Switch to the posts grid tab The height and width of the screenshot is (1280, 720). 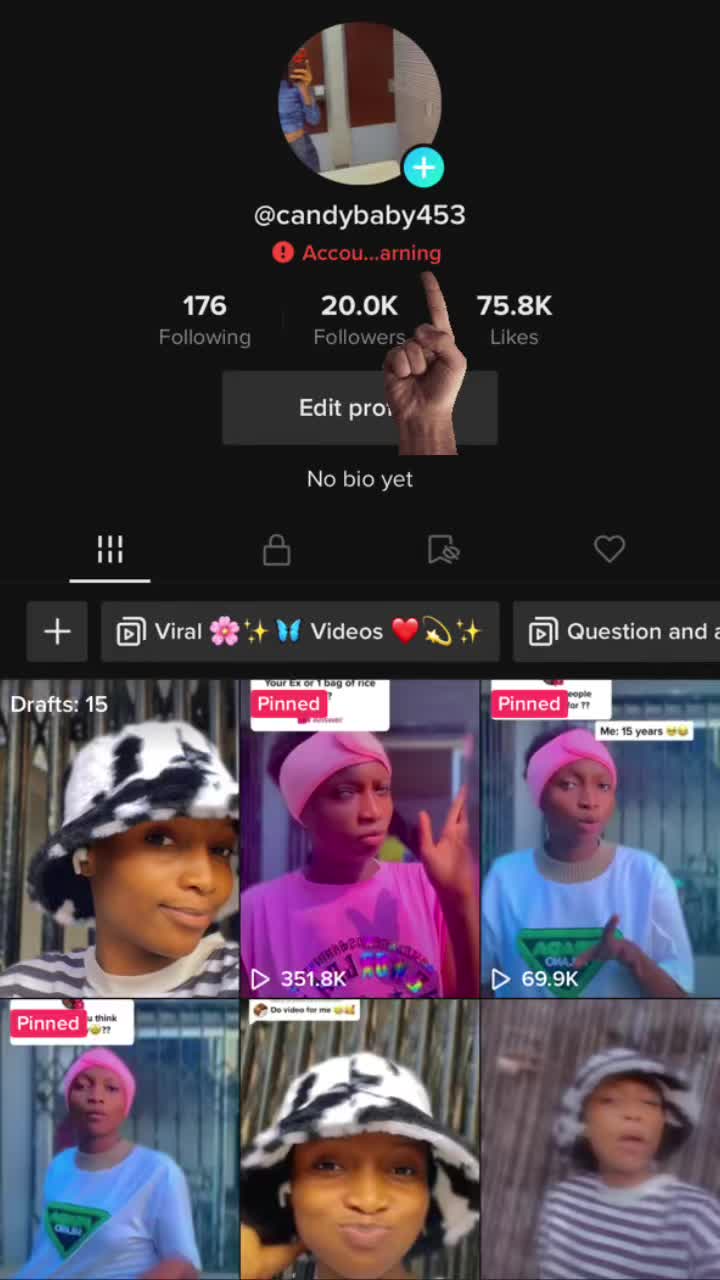pyautogui.click(x=110, y=549)
